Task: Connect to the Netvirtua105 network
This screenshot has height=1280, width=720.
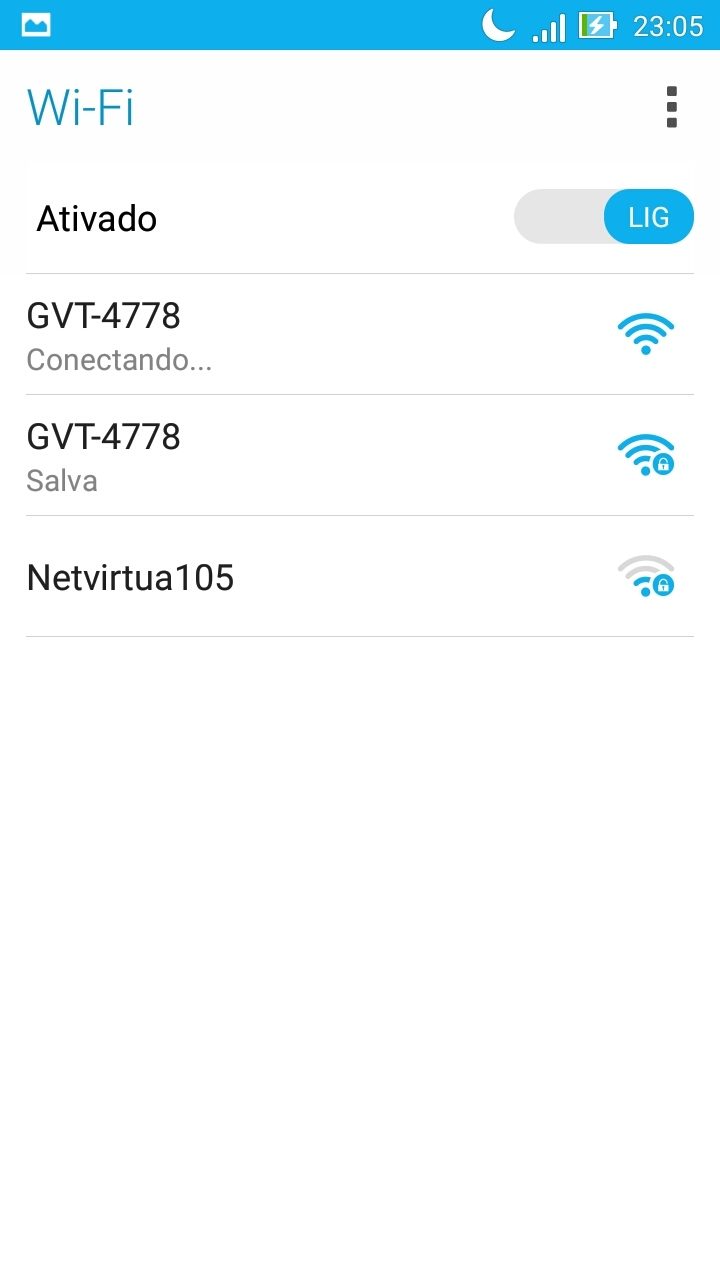Action: [360, 577]
